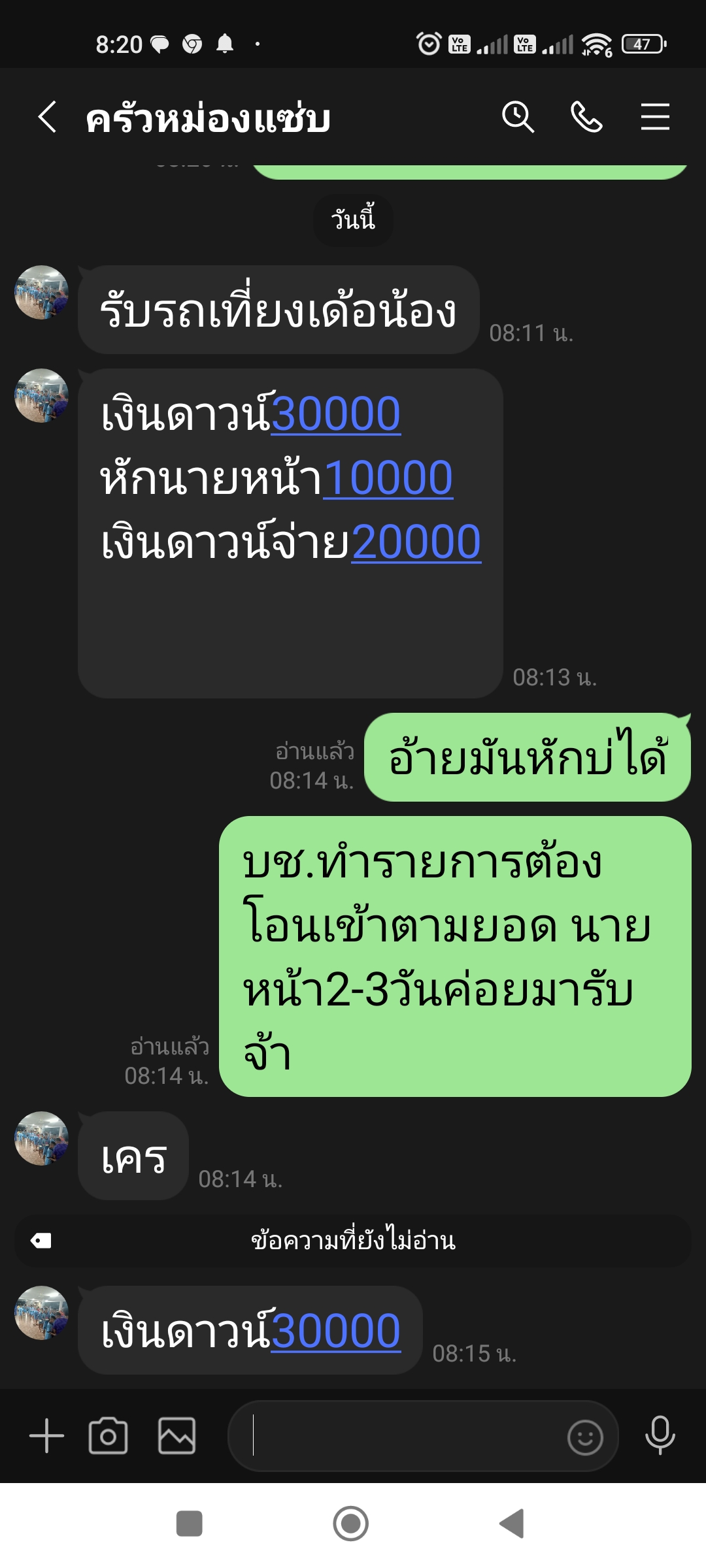Viewport: 706px width, 1568px height.
Task: Open the photo gallery picker
Action: (x=176, y=1435)
